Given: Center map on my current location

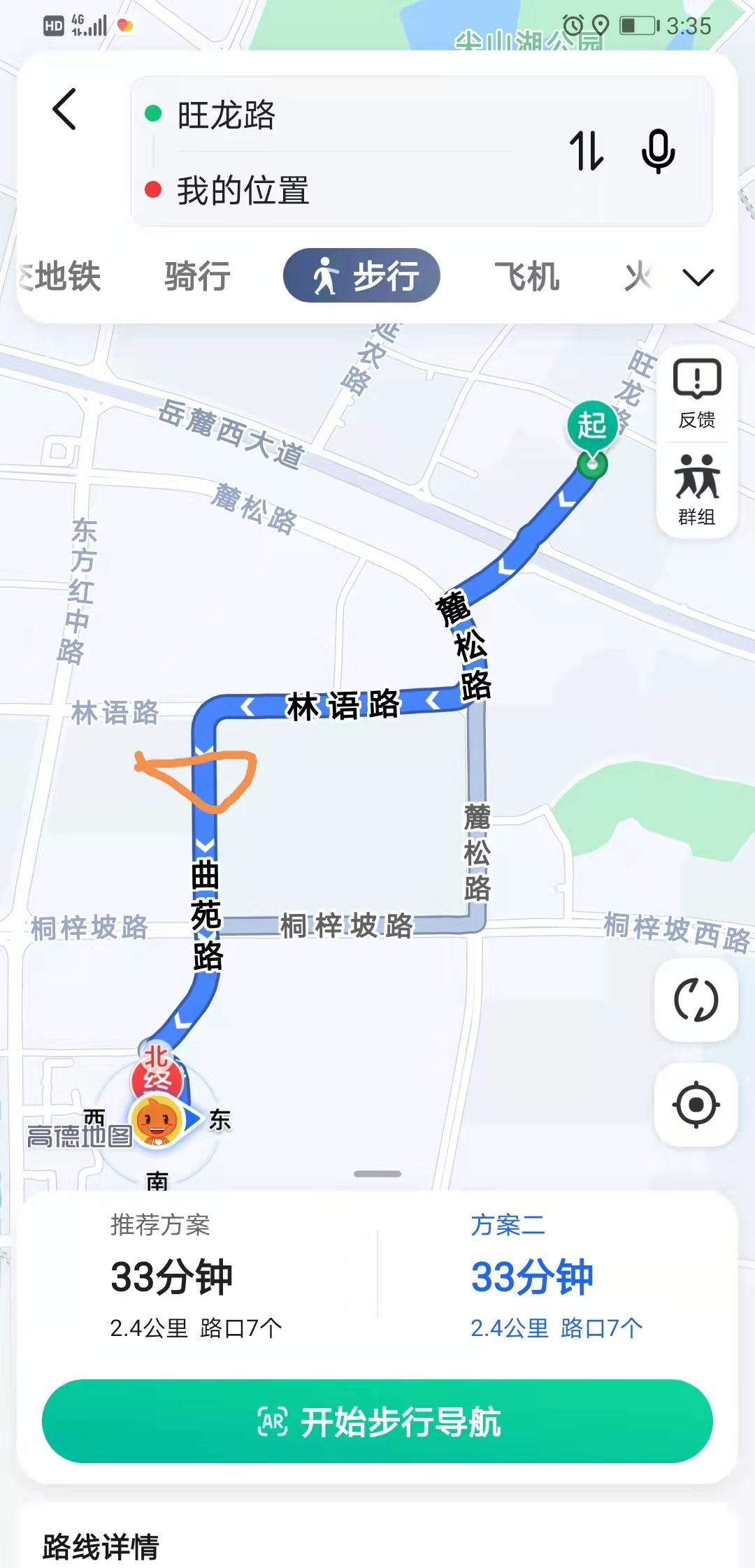Looking at the screenshot, I should [x=696, y=1105].
